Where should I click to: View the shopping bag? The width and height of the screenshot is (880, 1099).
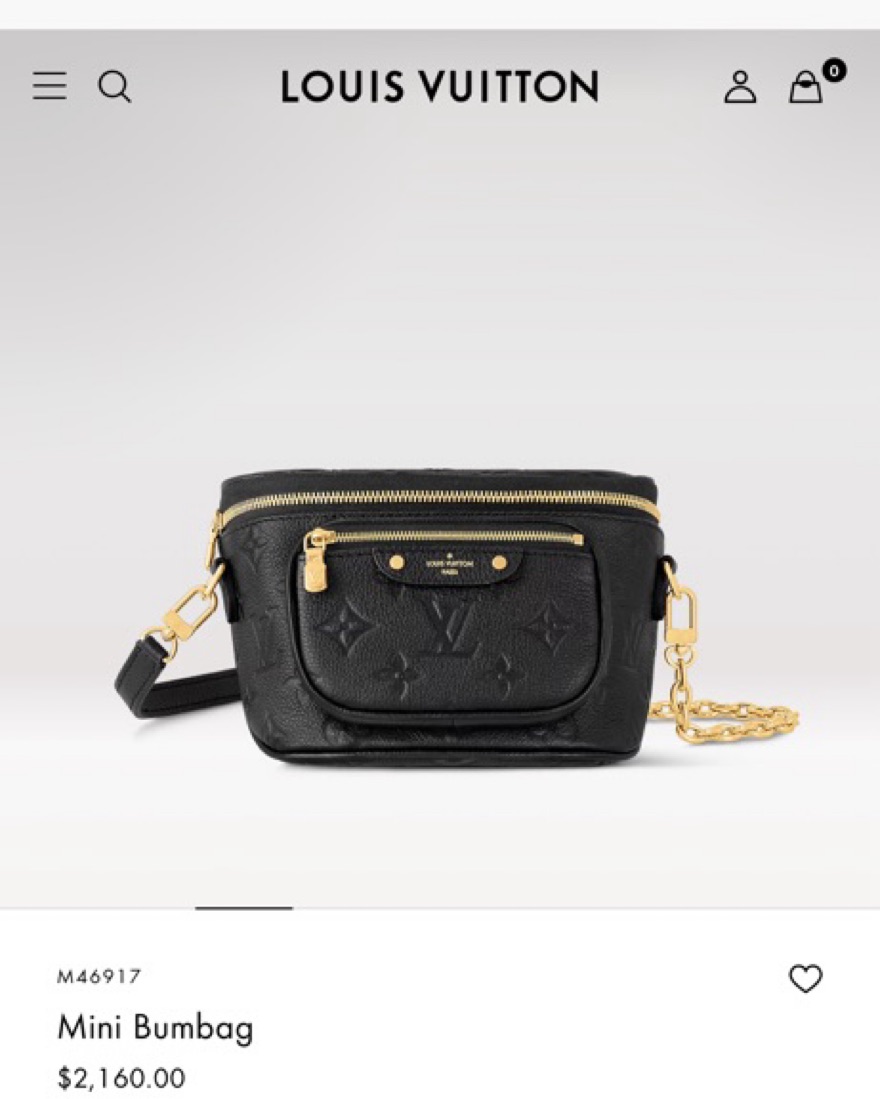click(x=806, y=88)
